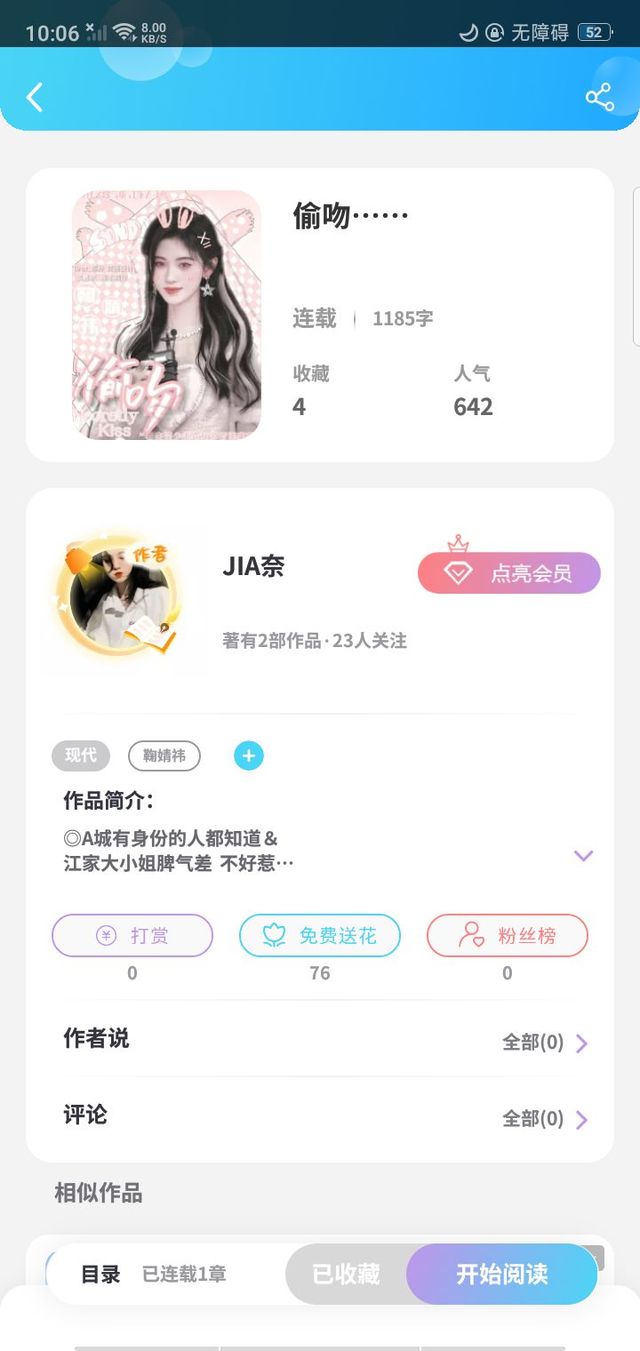Open the 粉丝榜 fan ranking
Image resolution: width=640 pixels, height=1351 pixels.
(507, 936)
